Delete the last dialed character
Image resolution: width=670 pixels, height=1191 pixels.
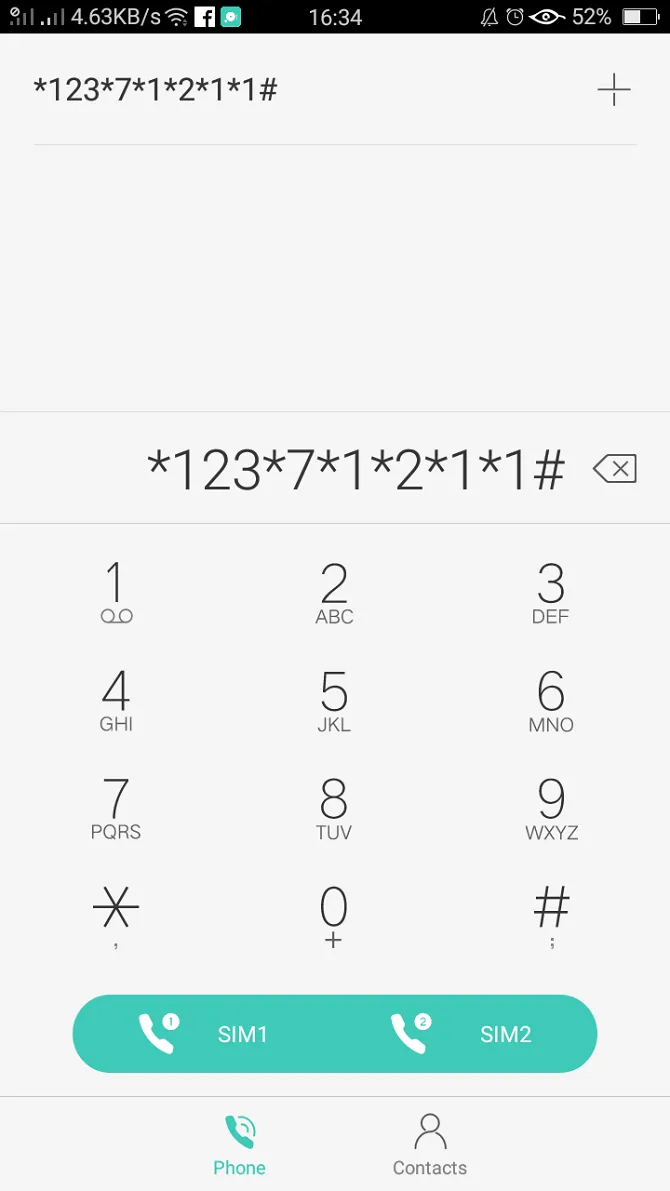[x=614, y=468]
